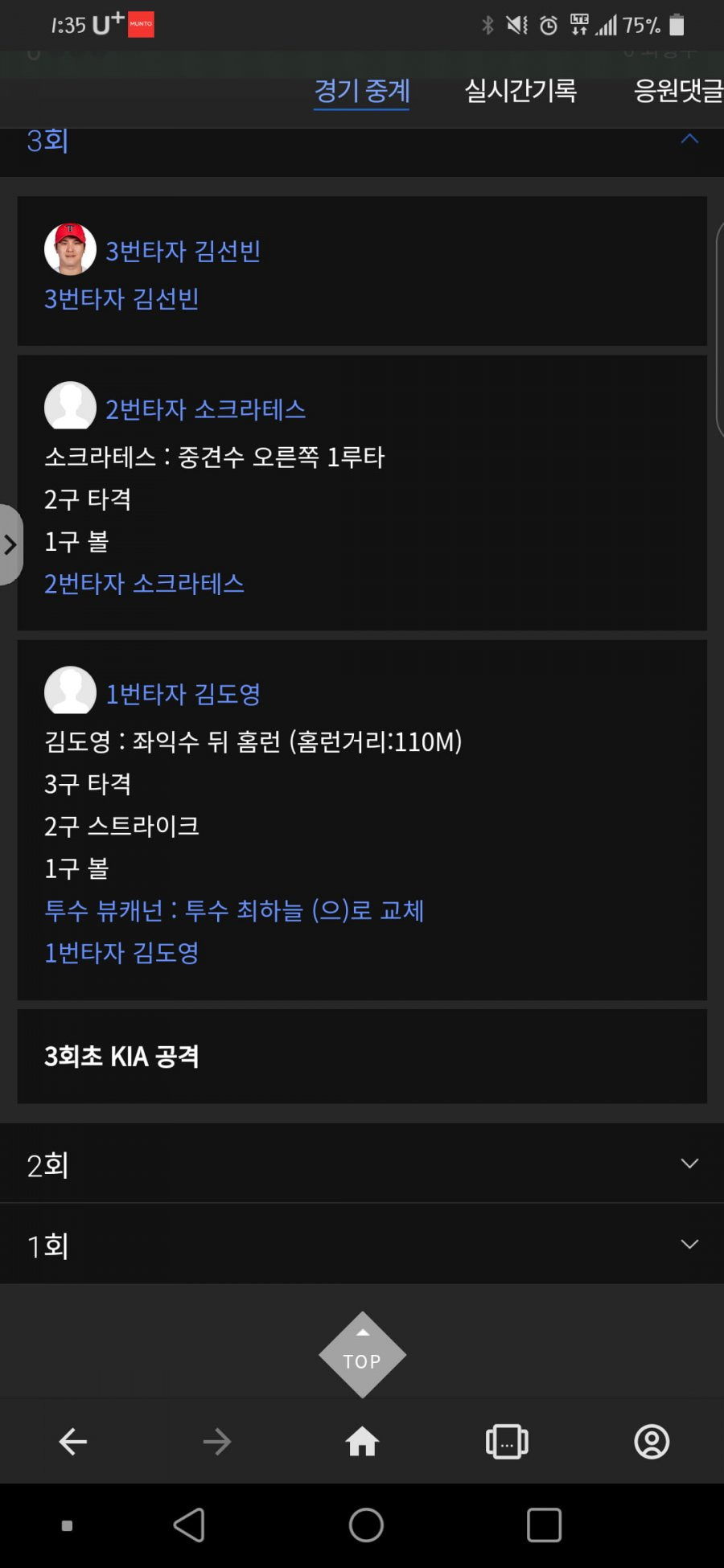Select the 경기 중계 tab

click(362, 90)
